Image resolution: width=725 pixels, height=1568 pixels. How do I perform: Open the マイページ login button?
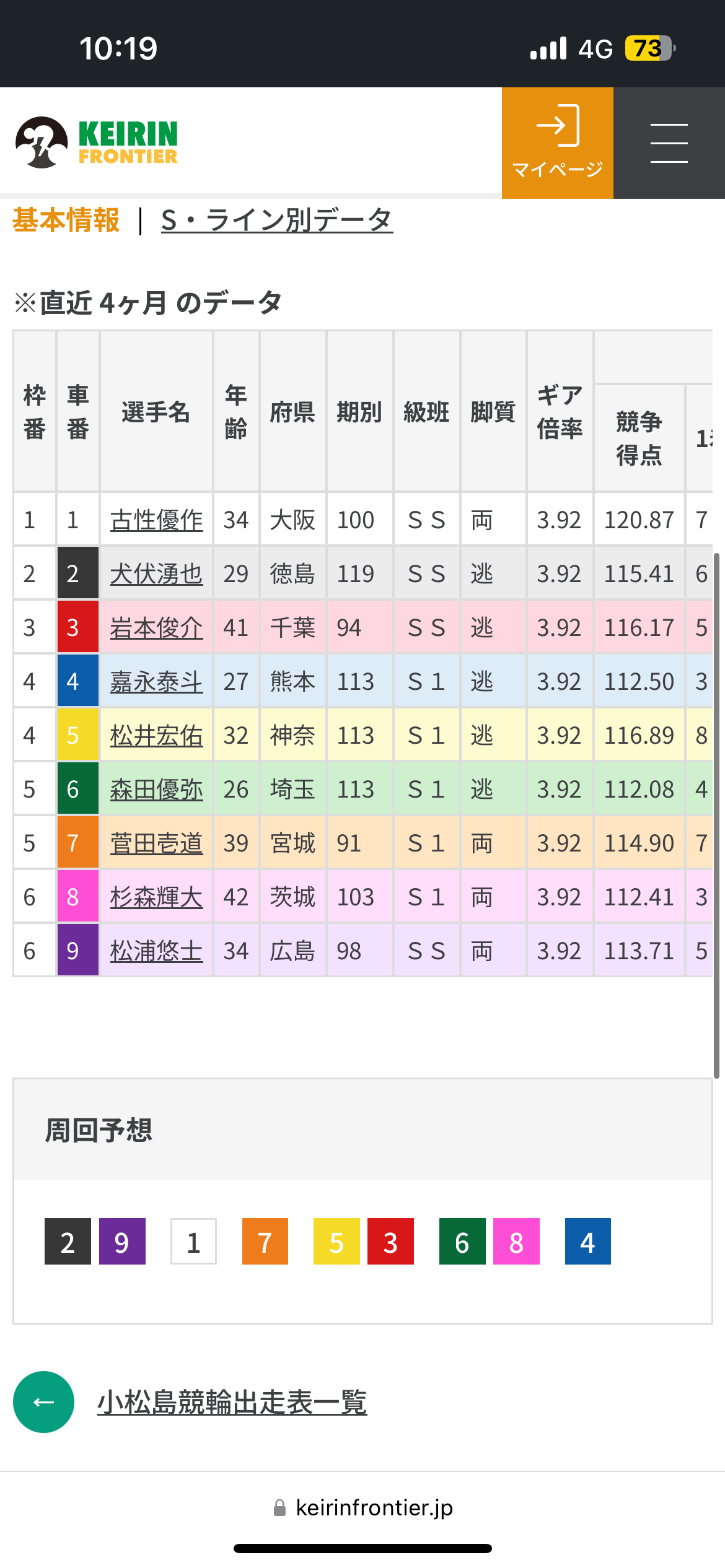pos(557,143)
